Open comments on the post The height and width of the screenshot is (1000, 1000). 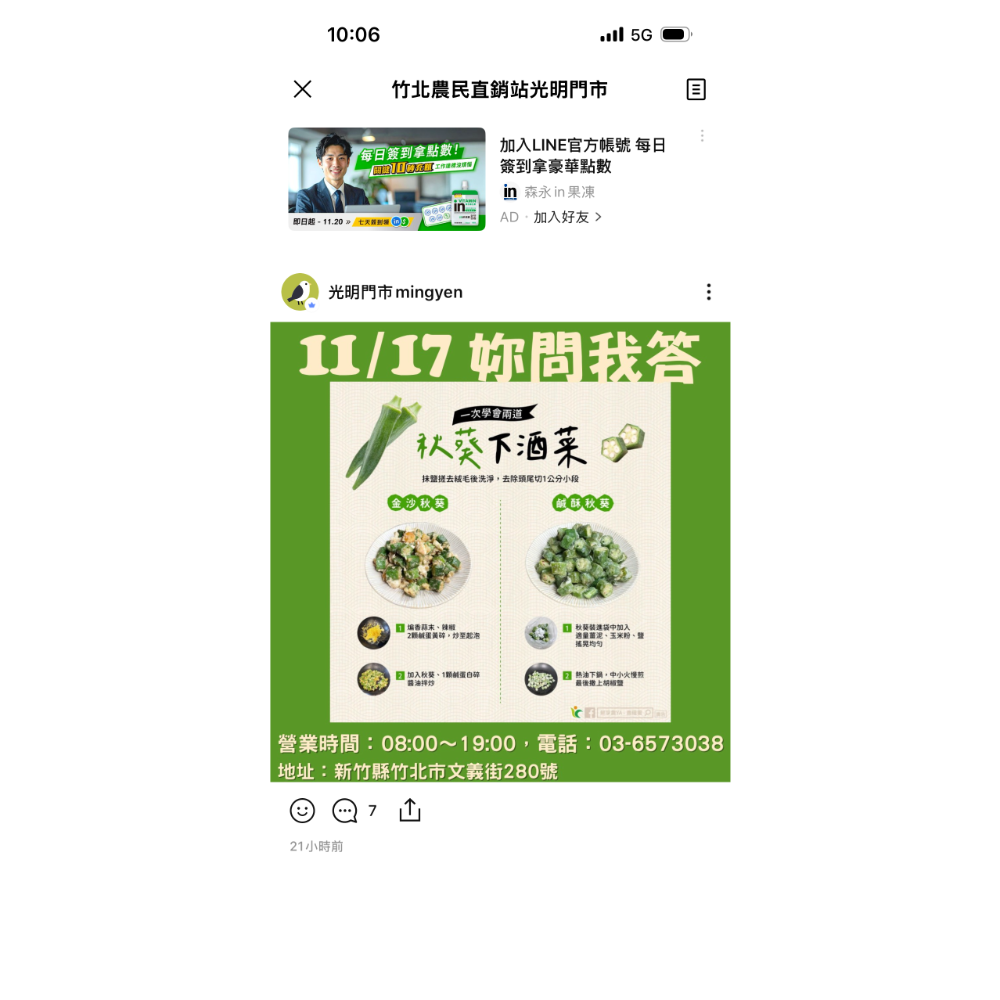click(345, 810)
